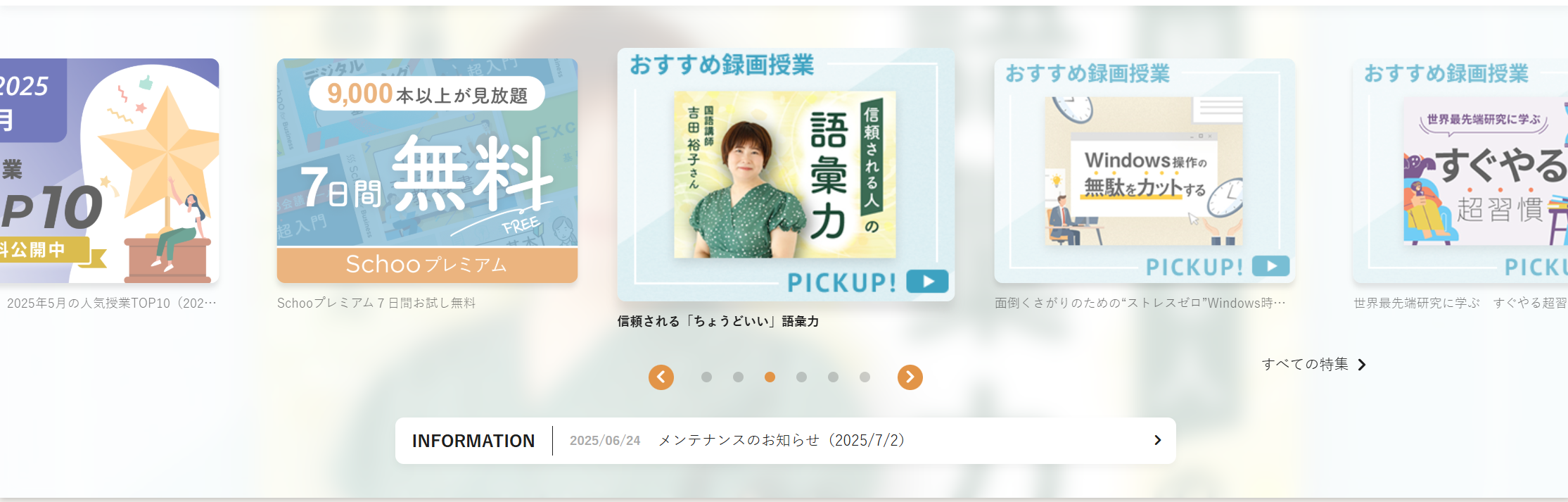Select the fourth carousel page dot
This screenshot has height=502, width=1568.
tap(801, 377)
